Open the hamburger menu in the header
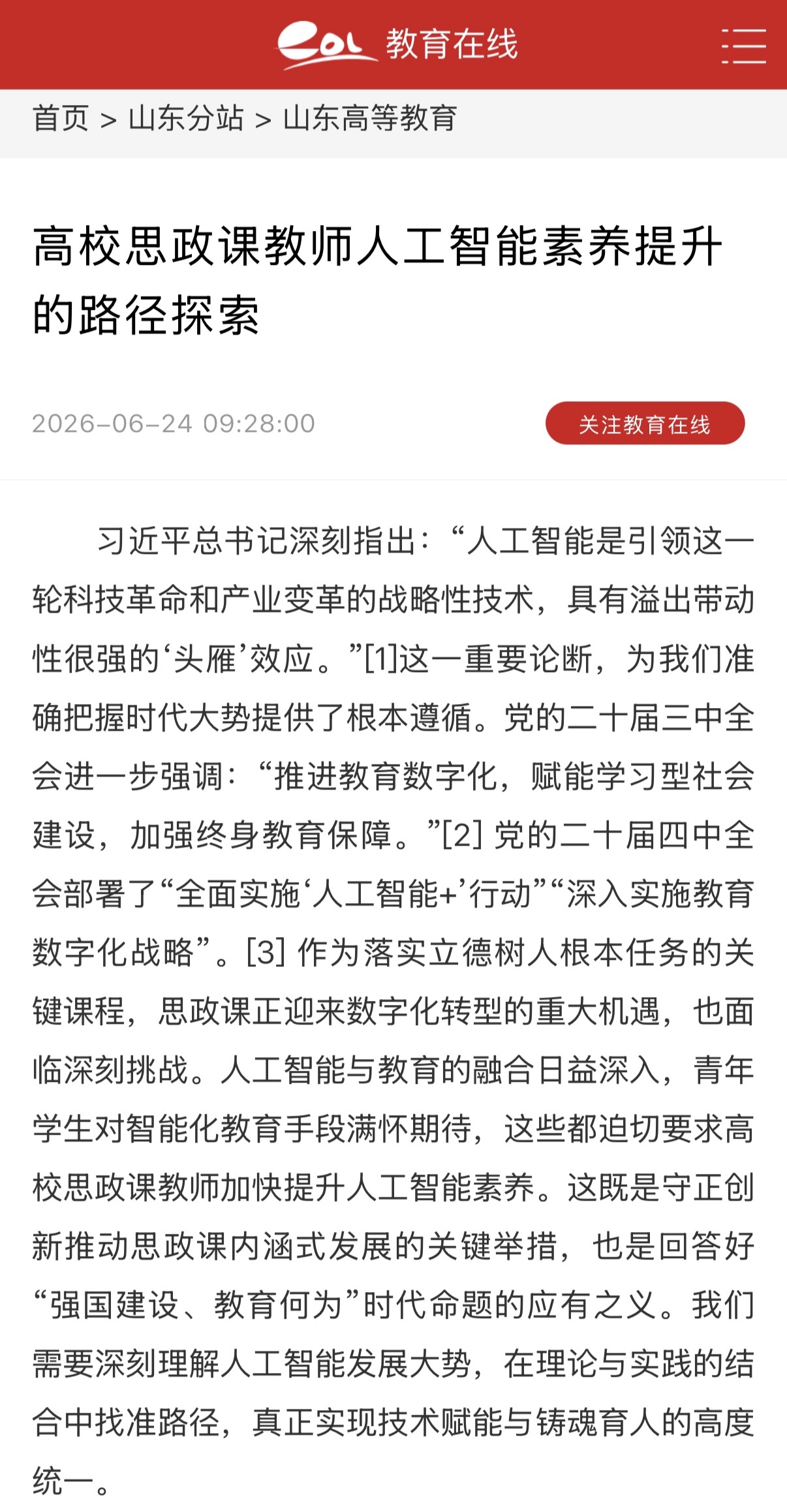 [743, 46]
